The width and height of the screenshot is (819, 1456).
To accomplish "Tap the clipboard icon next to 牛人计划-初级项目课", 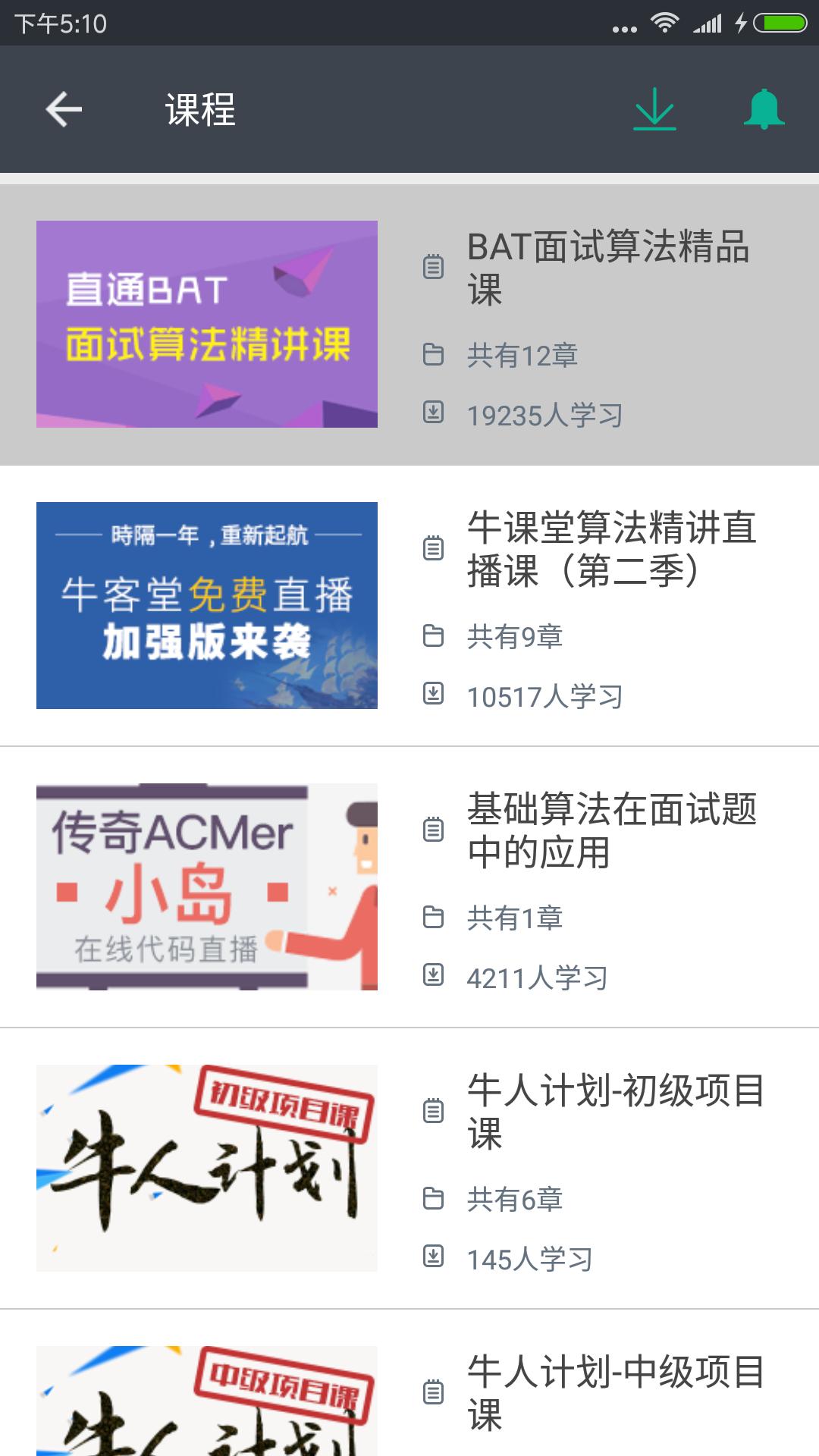I will point(433,1111).
